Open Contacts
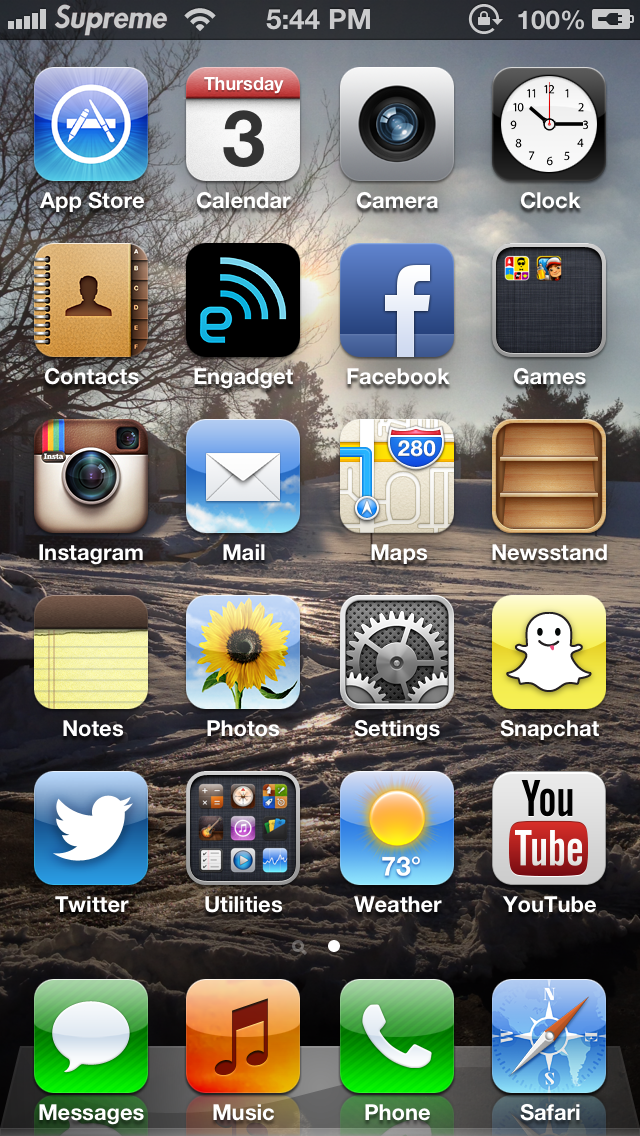This screenshot has height=1136, width=640. point(91,300)
